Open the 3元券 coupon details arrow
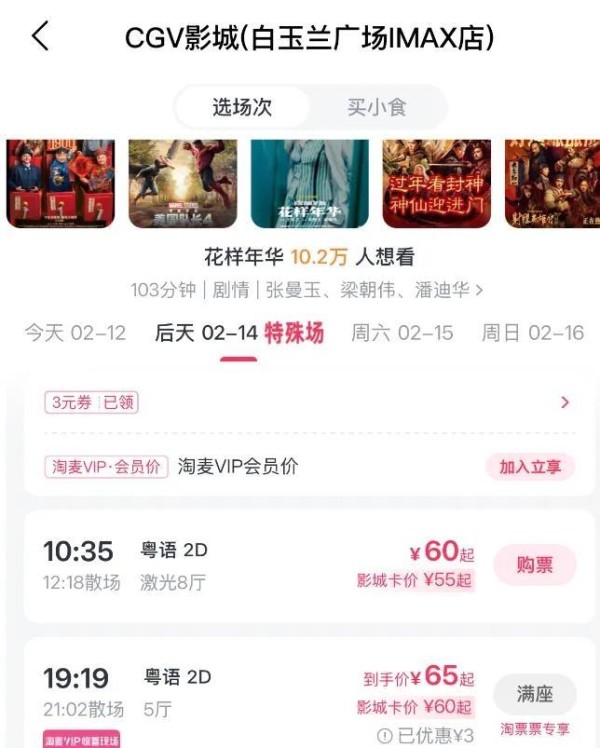This screenshot has width=600, height=748. [565, 402]
